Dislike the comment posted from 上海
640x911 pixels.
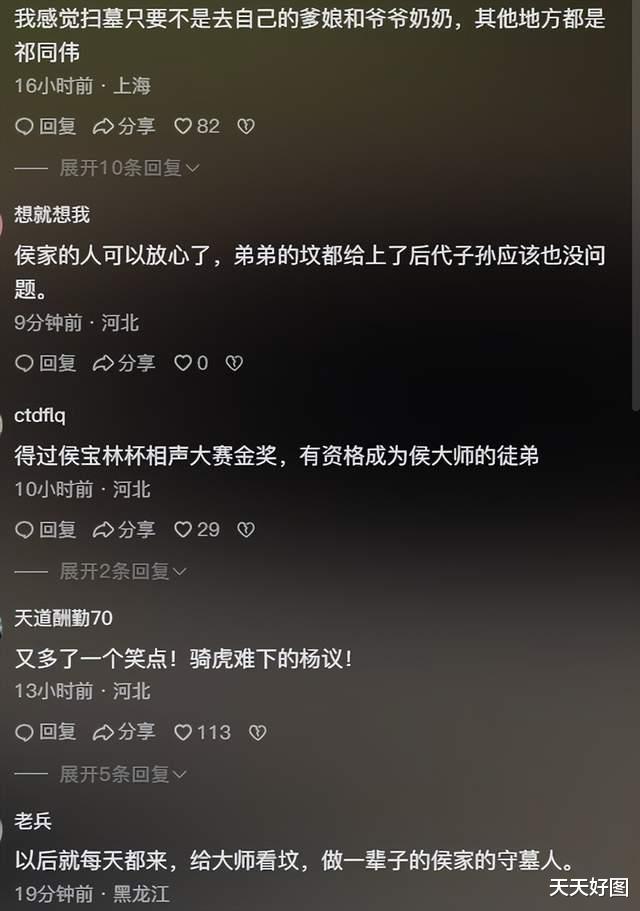point(246,126)
